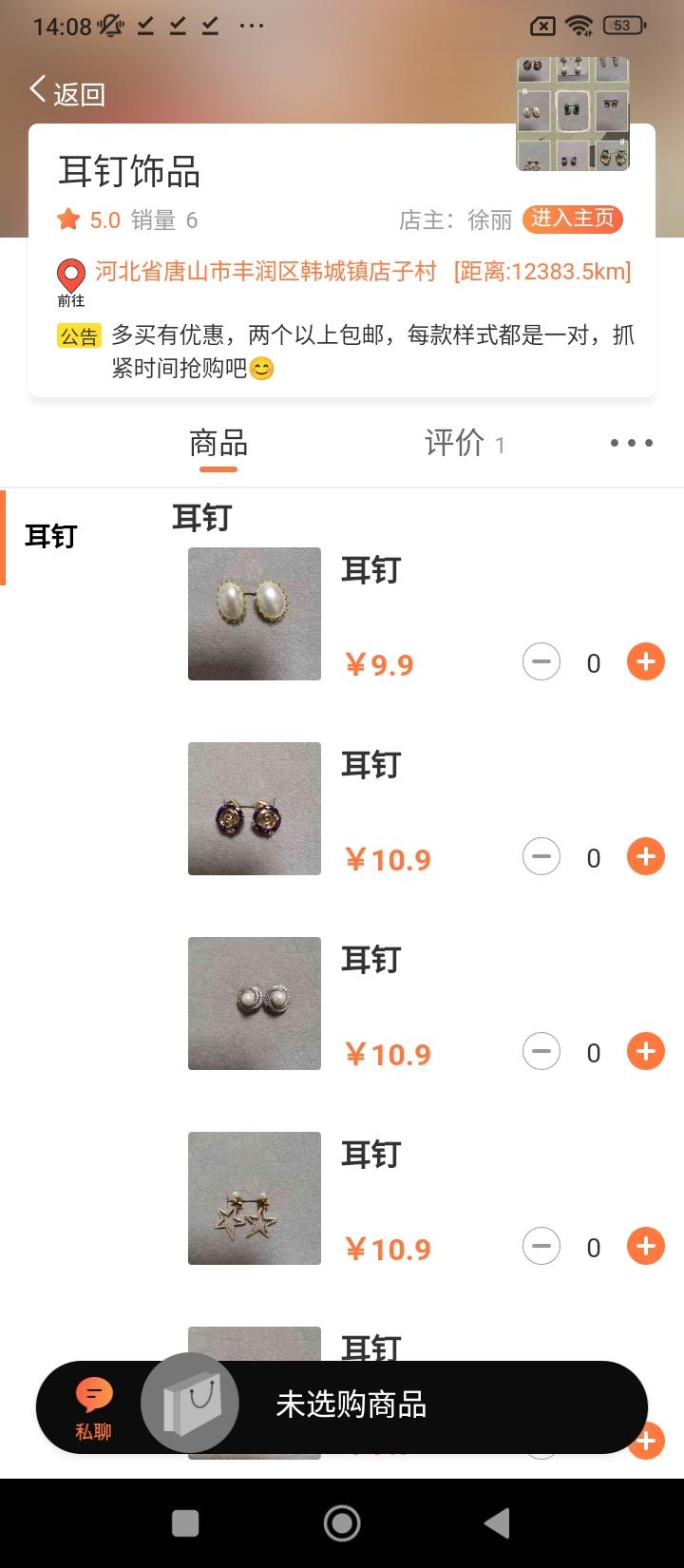Select the 耳钉 category in the sidebar
The width and height of the screenshot is (684, 1568).
(x=50, y=537)
